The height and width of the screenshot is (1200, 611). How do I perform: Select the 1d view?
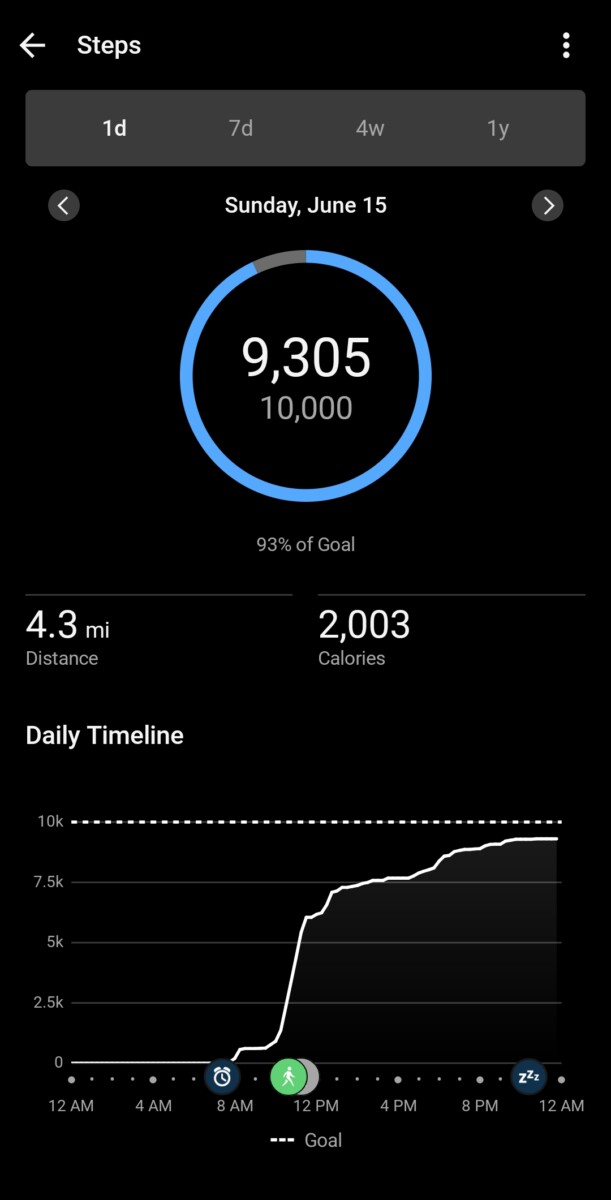point(114,129)
